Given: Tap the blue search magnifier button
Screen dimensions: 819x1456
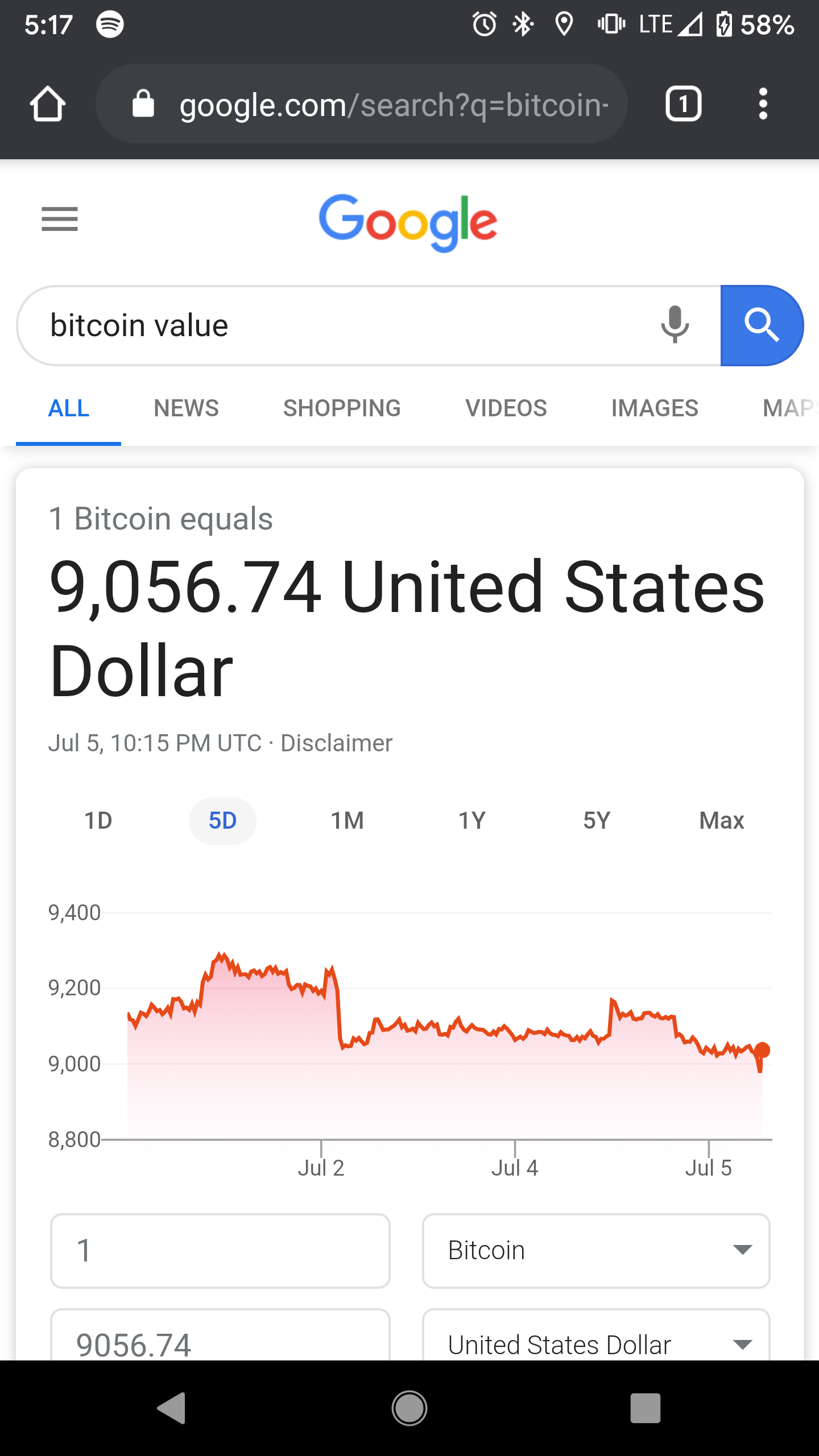Looking at the screenshot, I should 762,325.
